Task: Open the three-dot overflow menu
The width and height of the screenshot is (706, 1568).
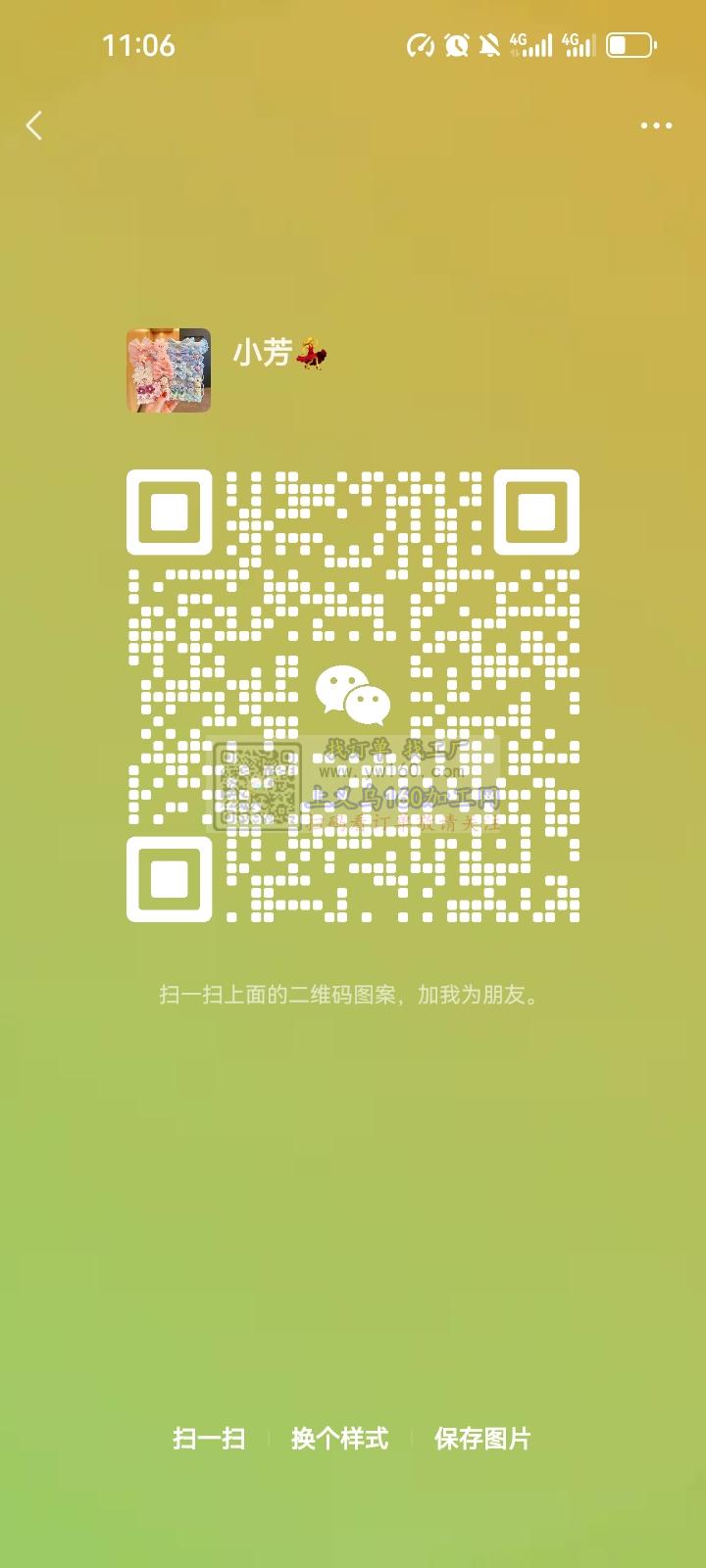Action: point(656,125)
